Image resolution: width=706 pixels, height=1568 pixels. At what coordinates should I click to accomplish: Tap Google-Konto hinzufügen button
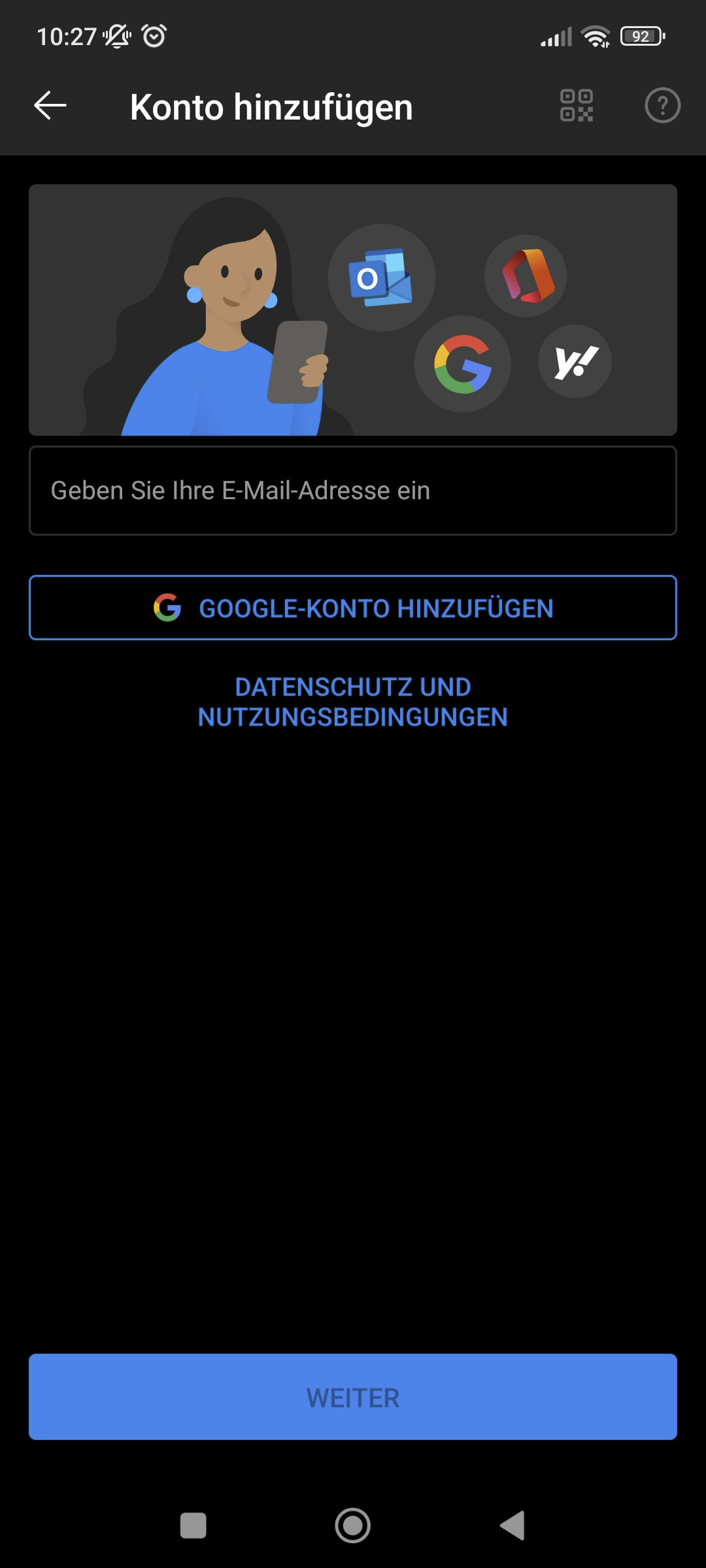[x=353, y=608]
